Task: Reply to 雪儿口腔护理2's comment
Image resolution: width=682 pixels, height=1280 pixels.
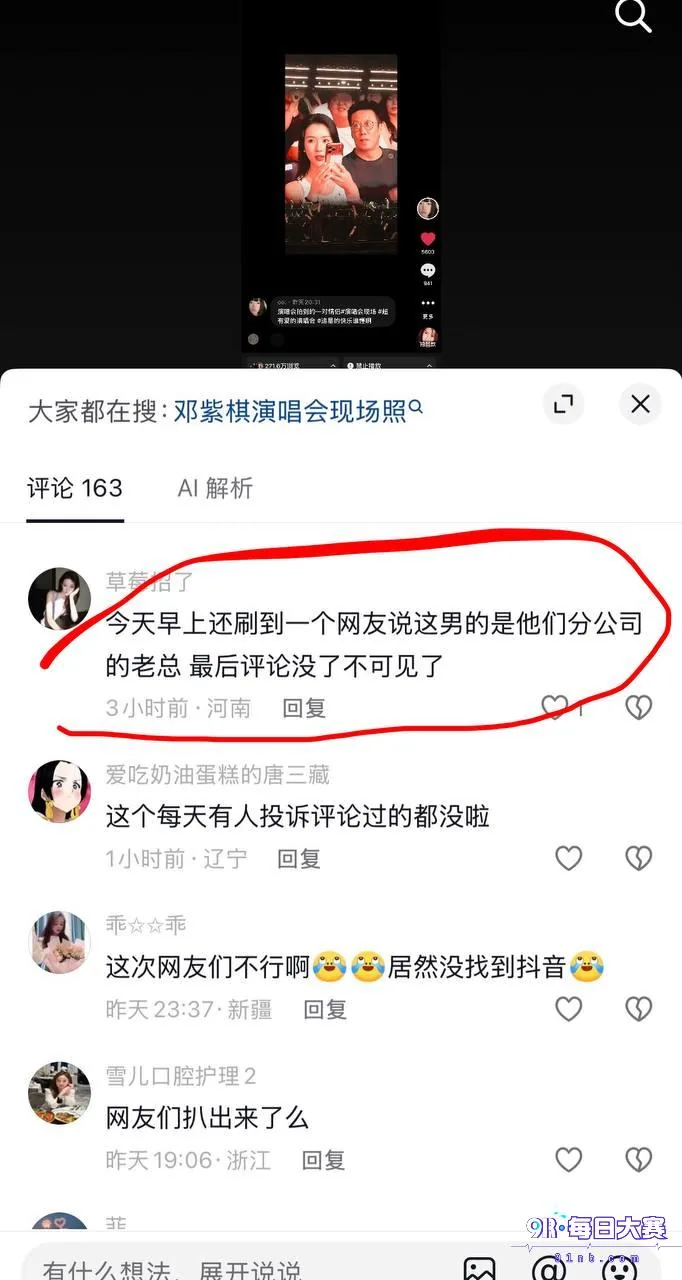Action: click(x=324, y=1160)
